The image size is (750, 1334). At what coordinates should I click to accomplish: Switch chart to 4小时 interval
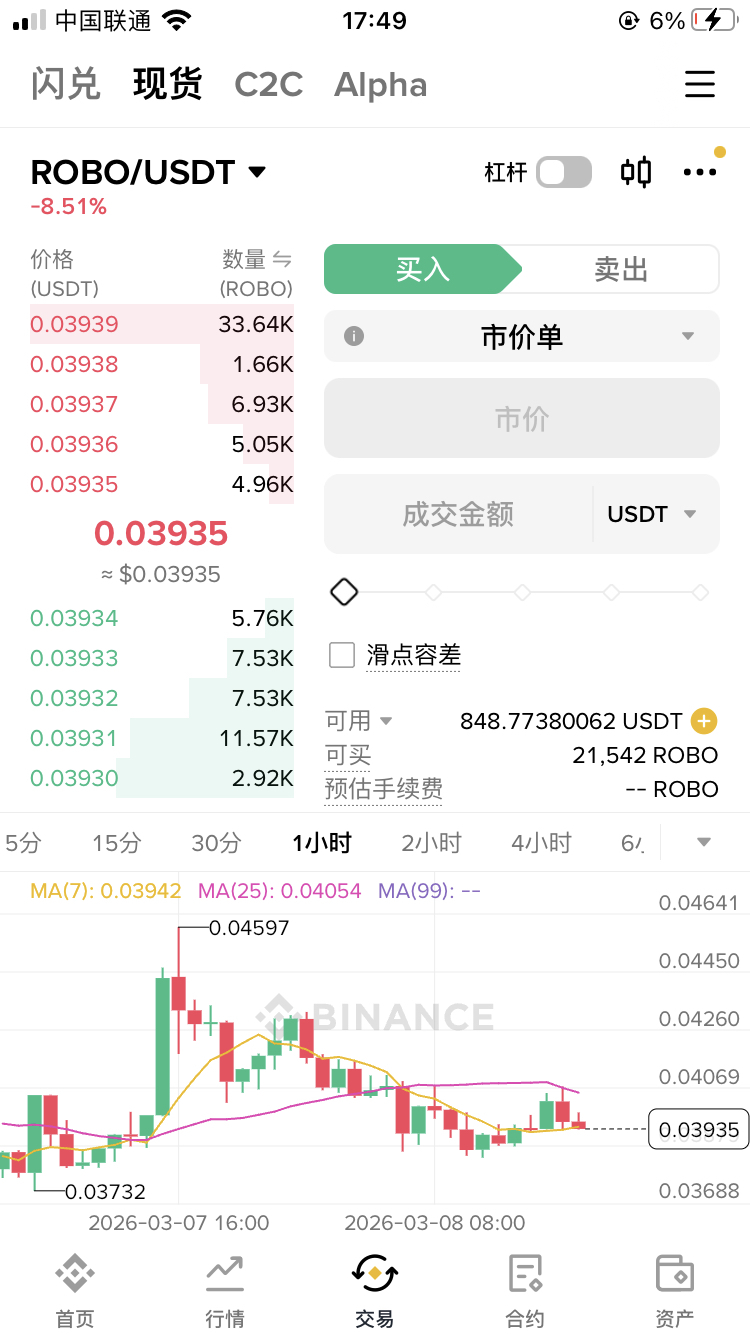(x=541, y=843)
